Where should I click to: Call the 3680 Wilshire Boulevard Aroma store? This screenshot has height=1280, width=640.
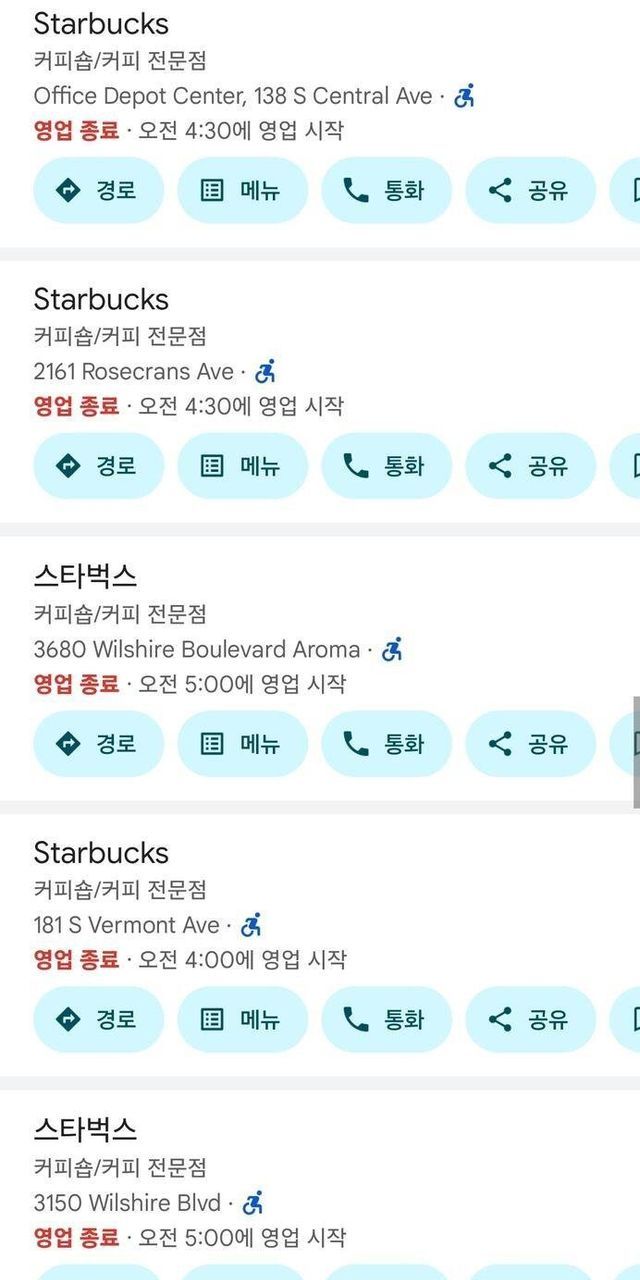click(x=386, y=744)
